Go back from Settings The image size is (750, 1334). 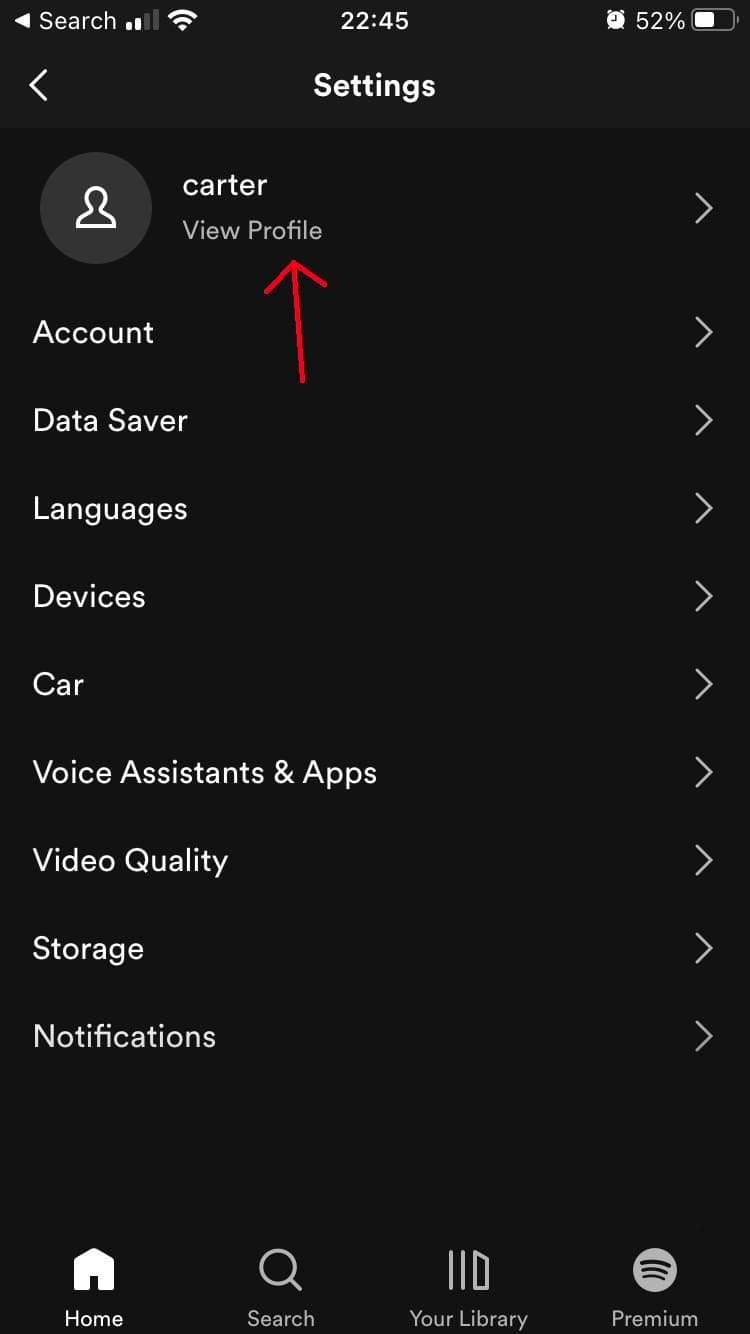tap(39, 85)
